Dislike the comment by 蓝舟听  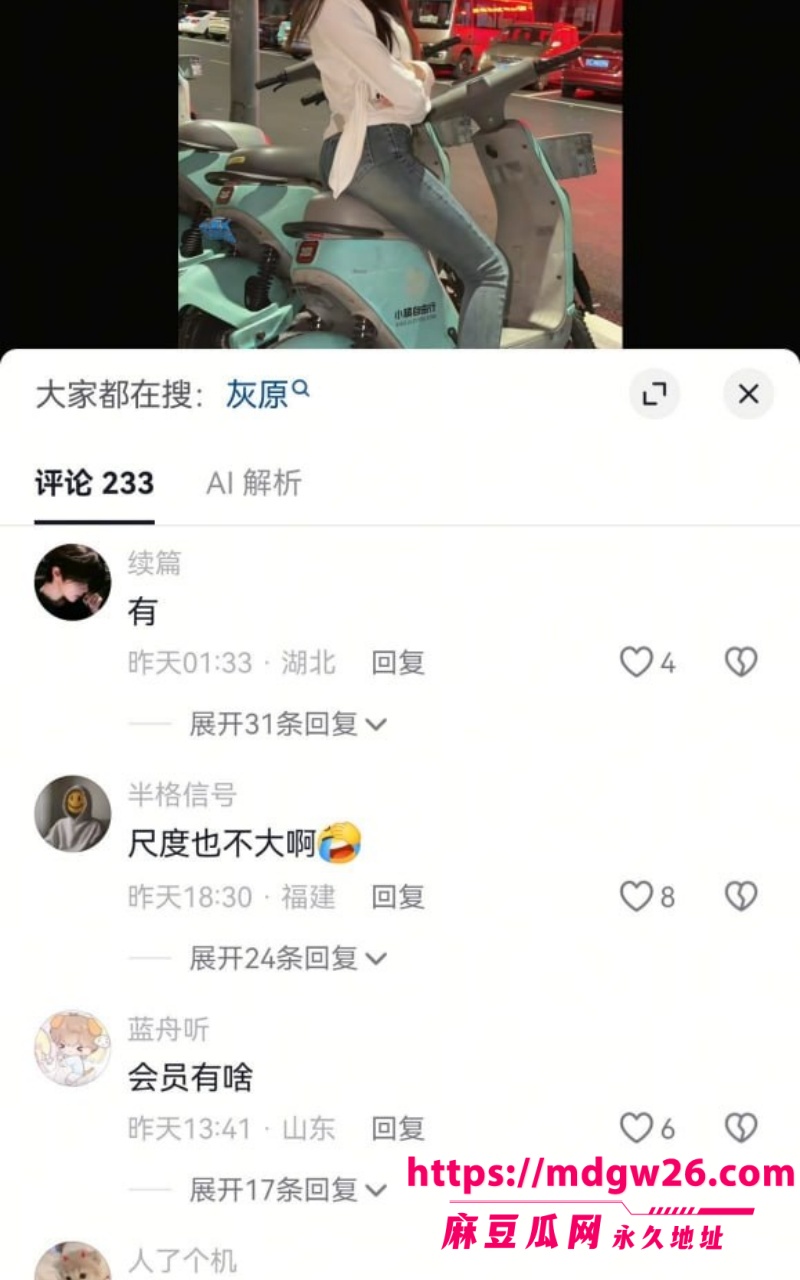[741, 1128]
